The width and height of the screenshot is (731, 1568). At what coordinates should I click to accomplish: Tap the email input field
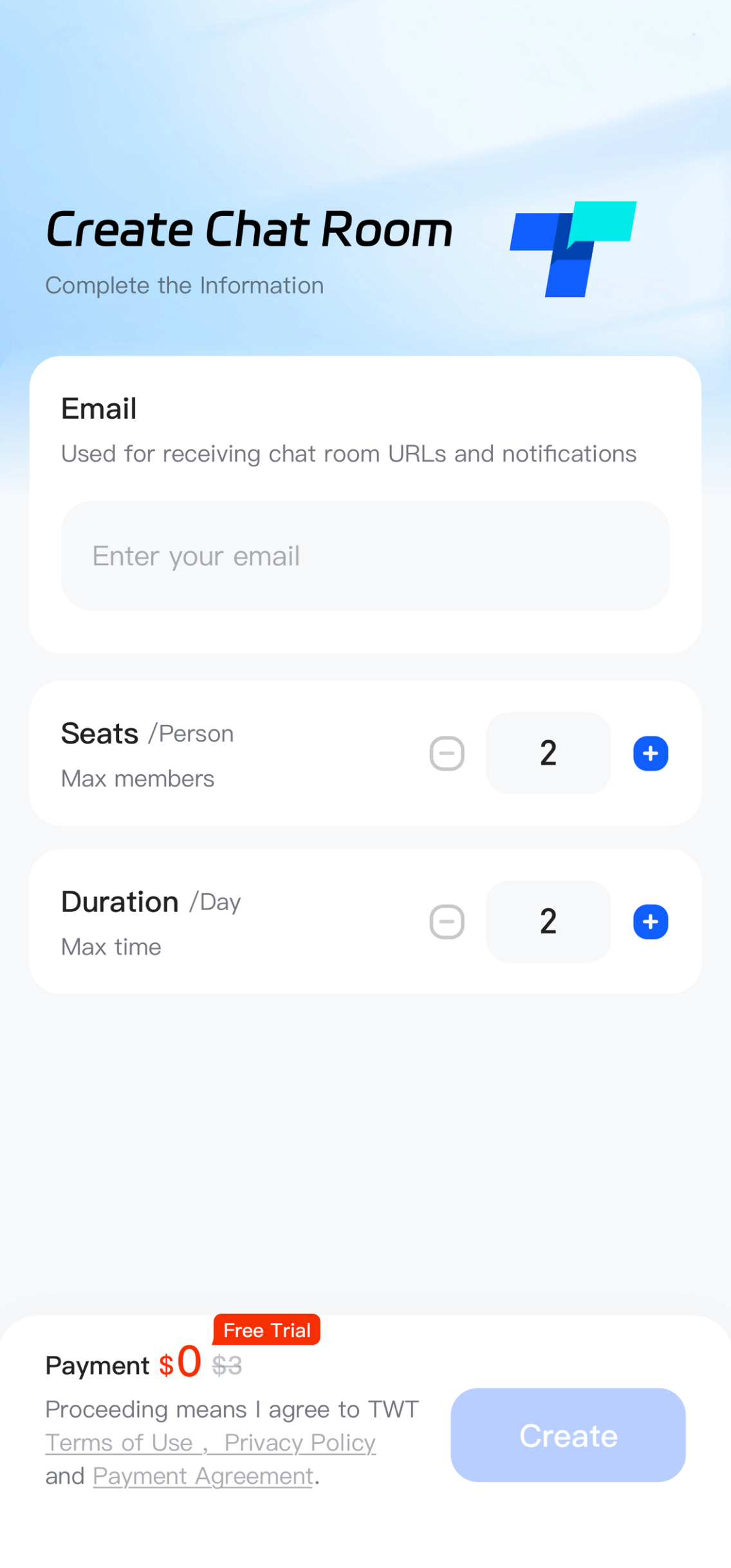(365, 556)
